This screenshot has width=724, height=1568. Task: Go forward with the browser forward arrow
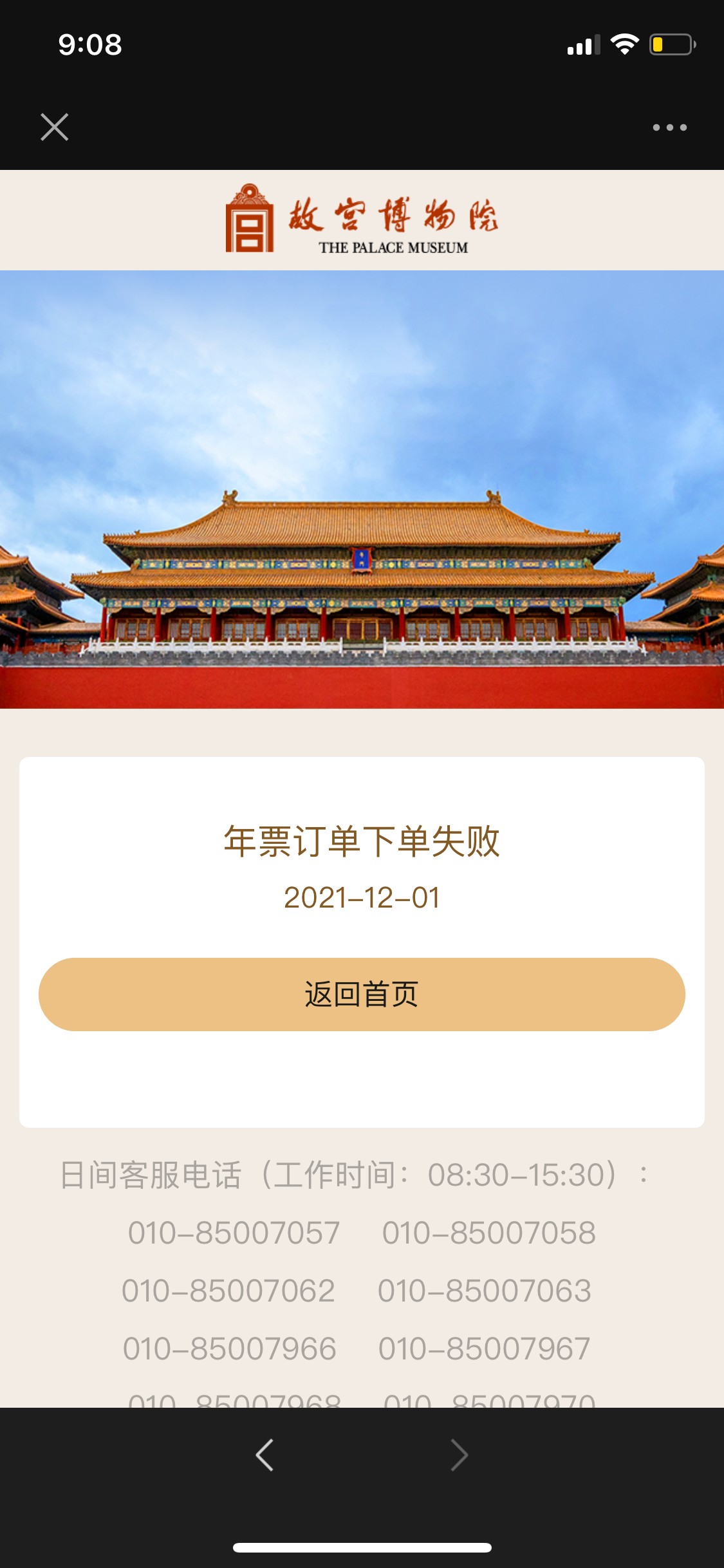click(459, 1455)
